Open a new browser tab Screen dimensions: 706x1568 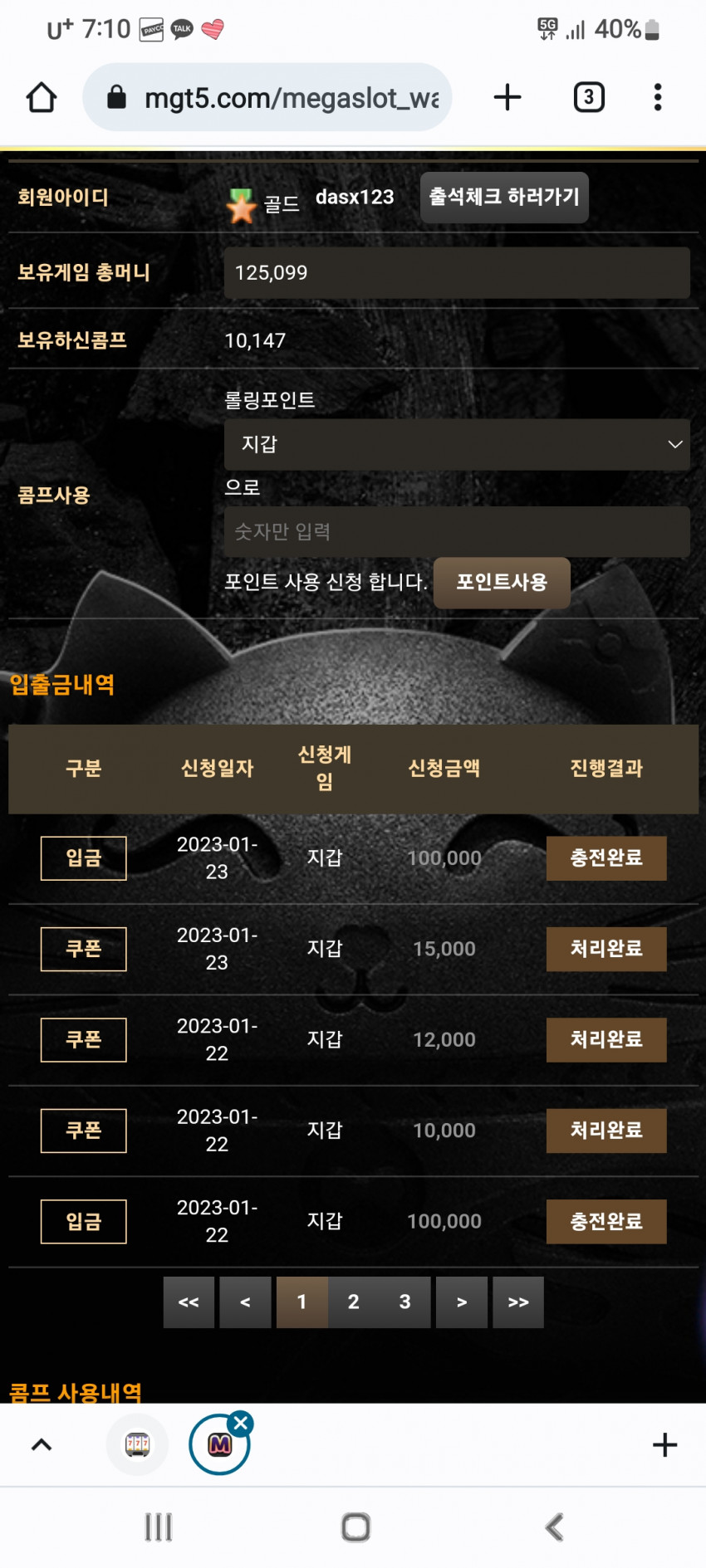(x=507, y=98)
